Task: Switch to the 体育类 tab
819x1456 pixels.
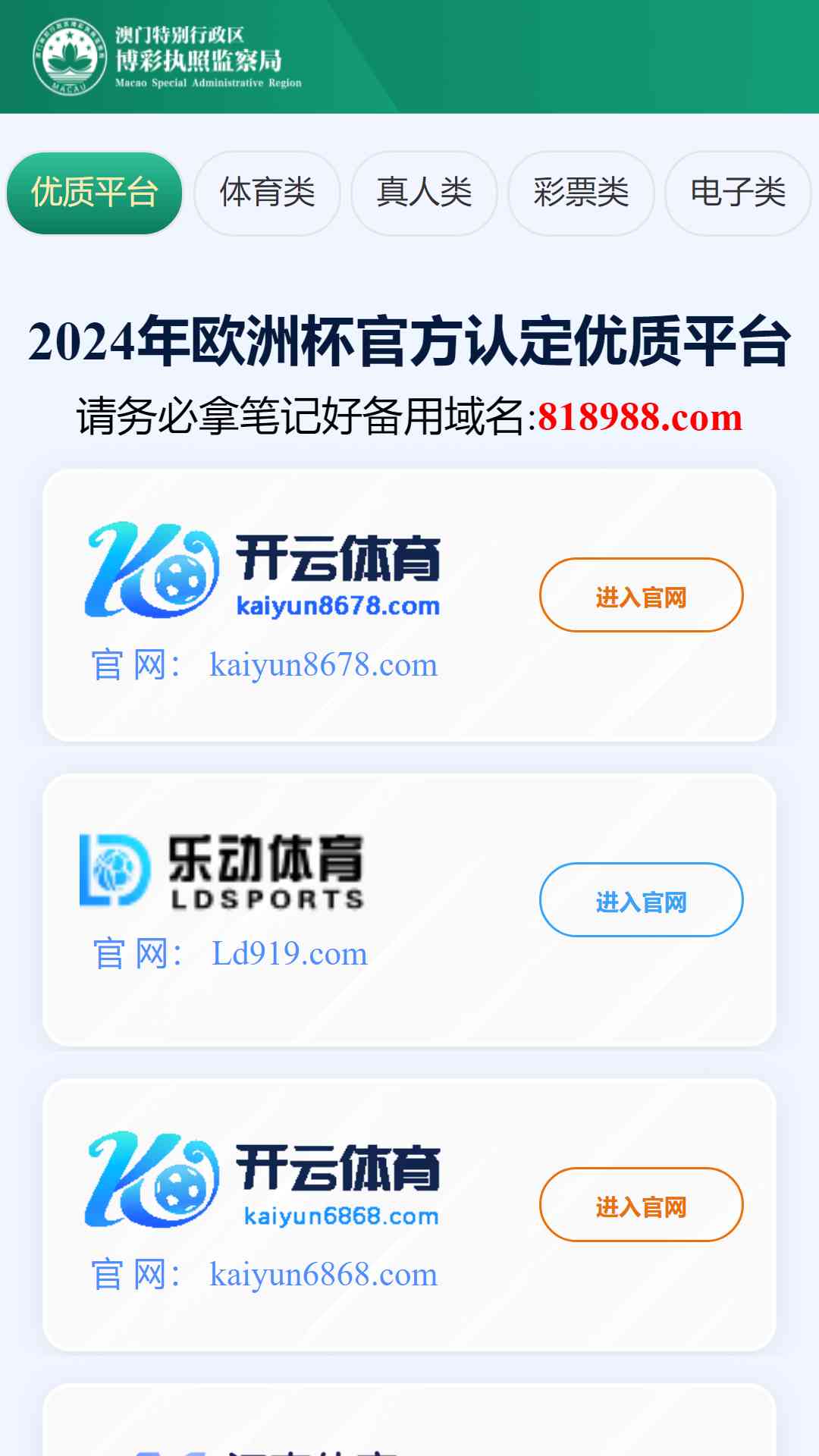Action: pyautogui.click(x=267, y=193)
